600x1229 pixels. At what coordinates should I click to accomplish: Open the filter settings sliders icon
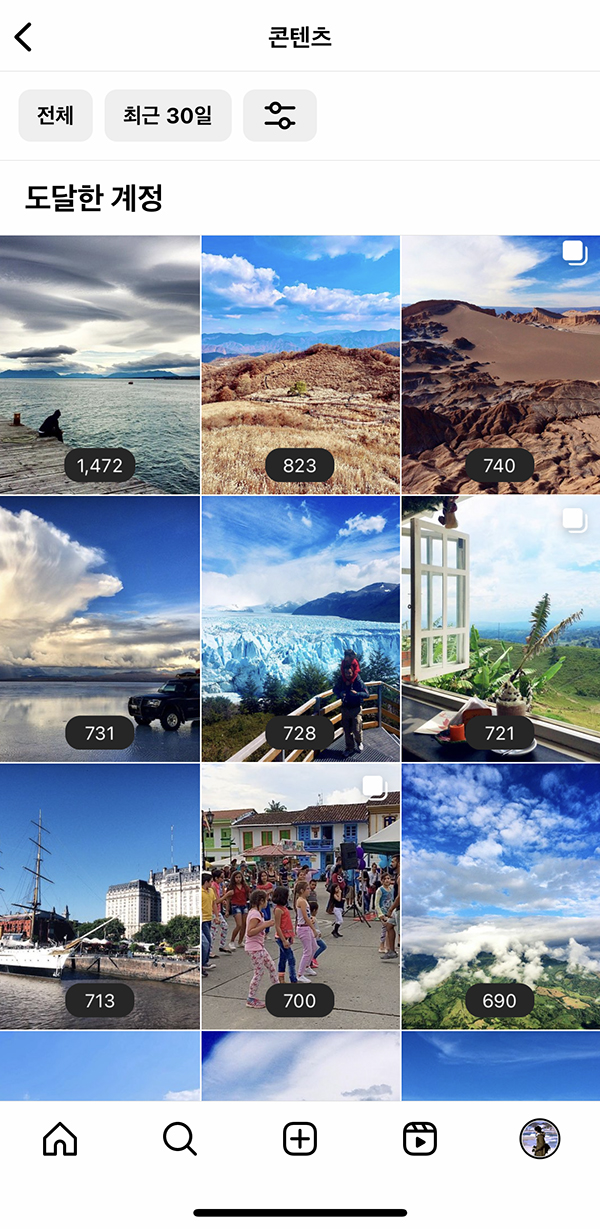(280, 115)
